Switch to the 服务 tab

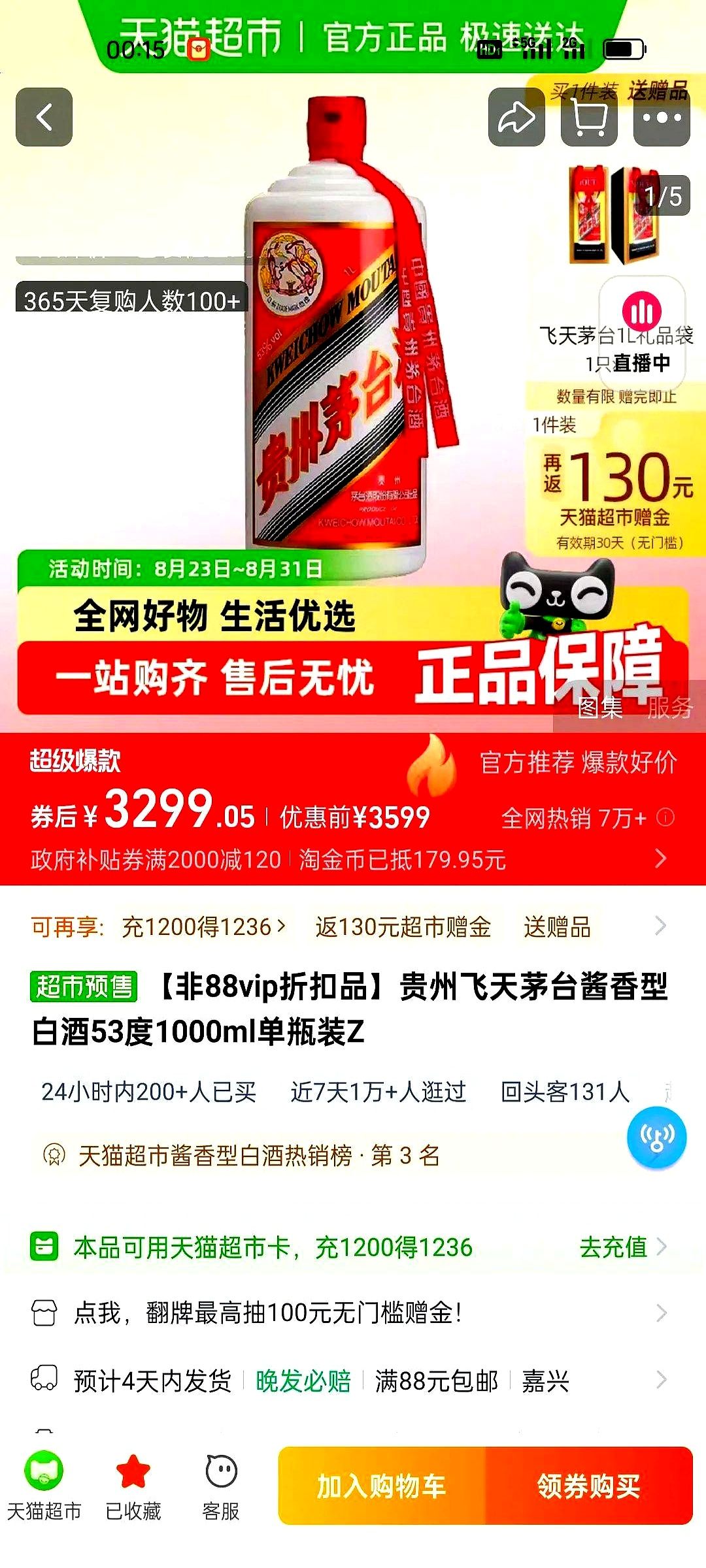coord(670,708)
